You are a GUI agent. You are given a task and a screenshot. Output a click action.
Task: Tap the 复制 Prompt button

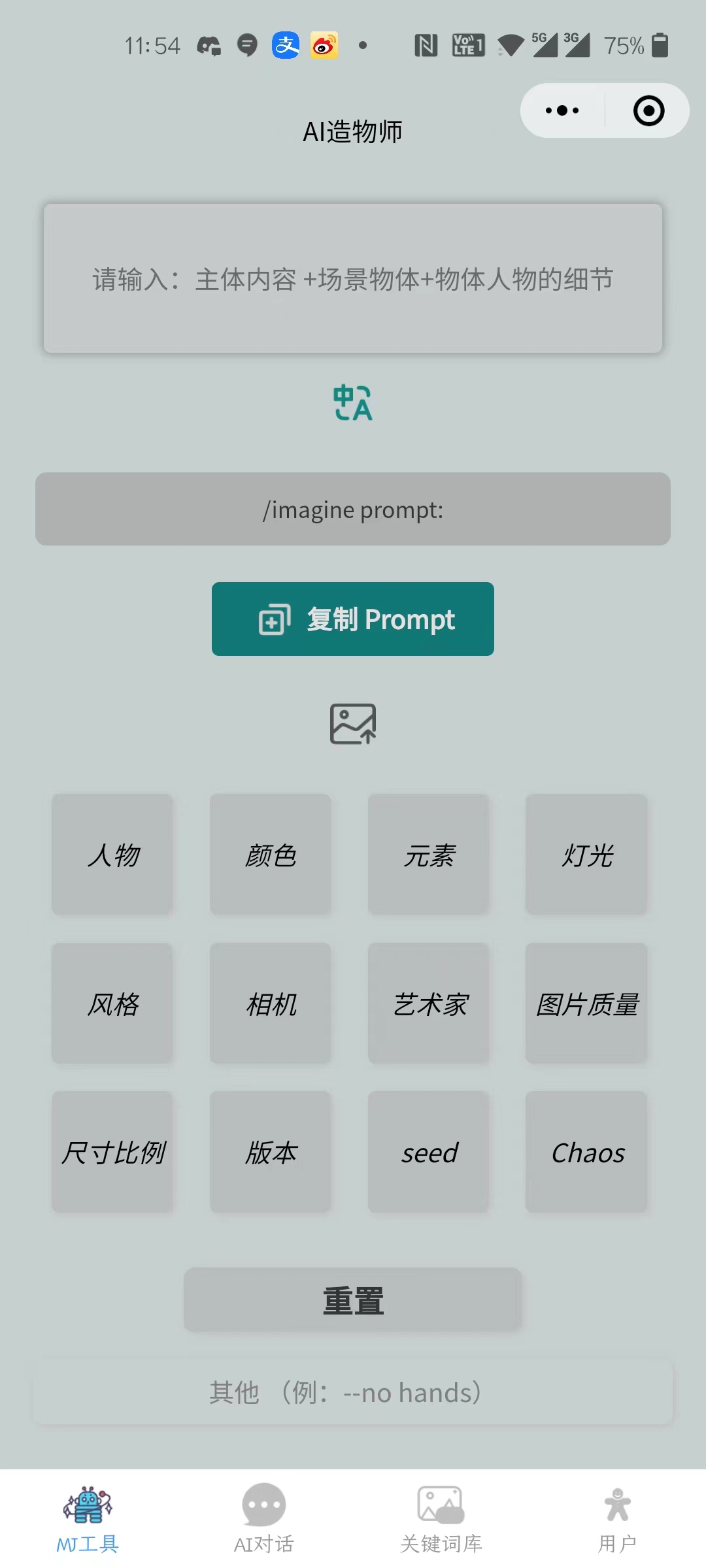(353, 619)
